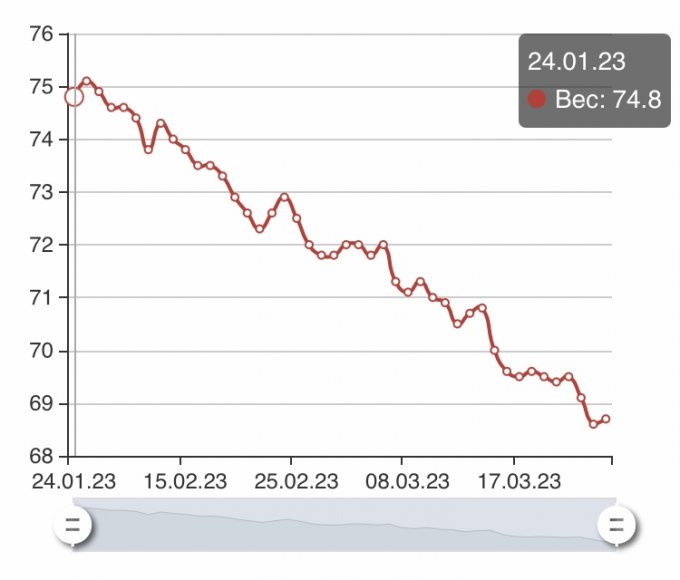Select the last data point on the chart
Screen dimensions: 680x580
[606, 419]
